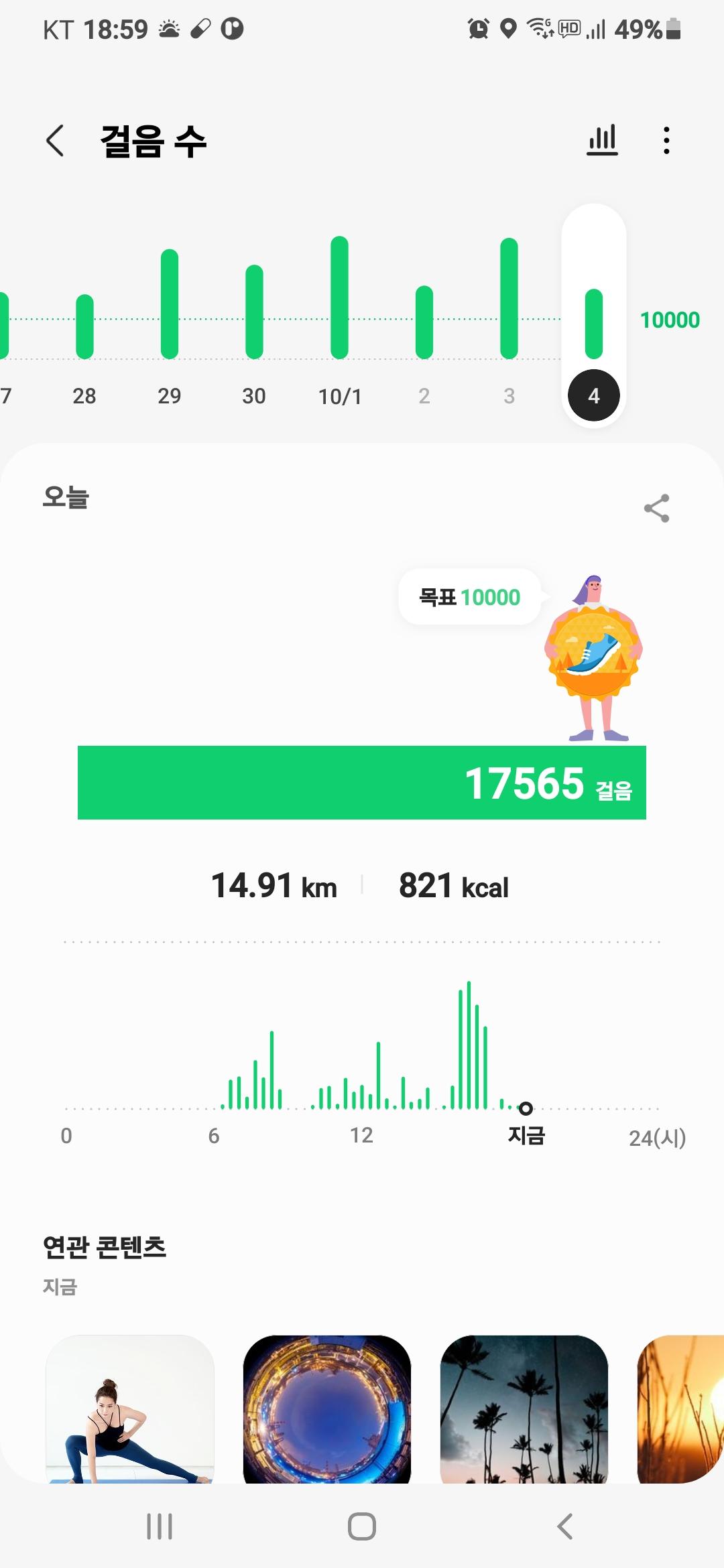View steps for day 2
This screenshot has width=724, height=1568.
coord(424,322)
